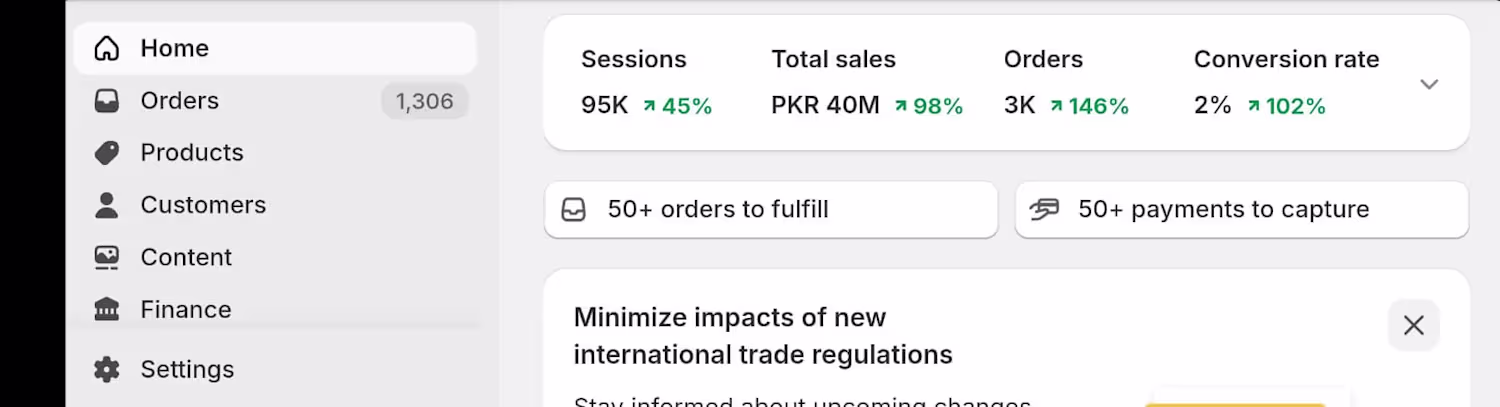Open Settings from the sidebar

coord(186,369)
